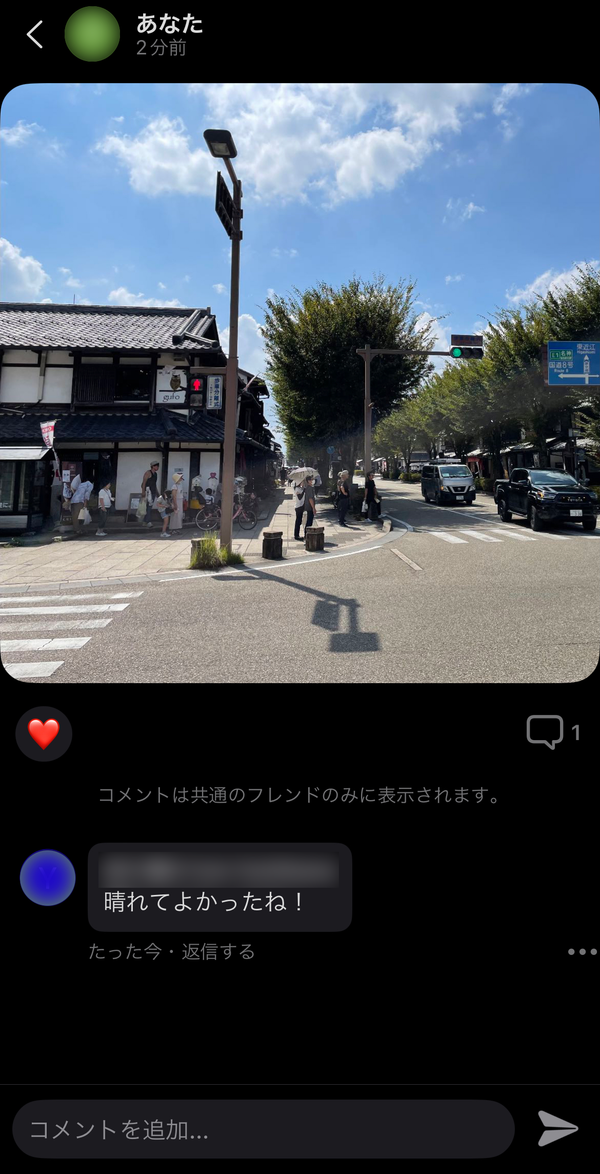600x1174 pixels.
Task: Focus the コメントを追加 input field
Action: (264, 1129)
